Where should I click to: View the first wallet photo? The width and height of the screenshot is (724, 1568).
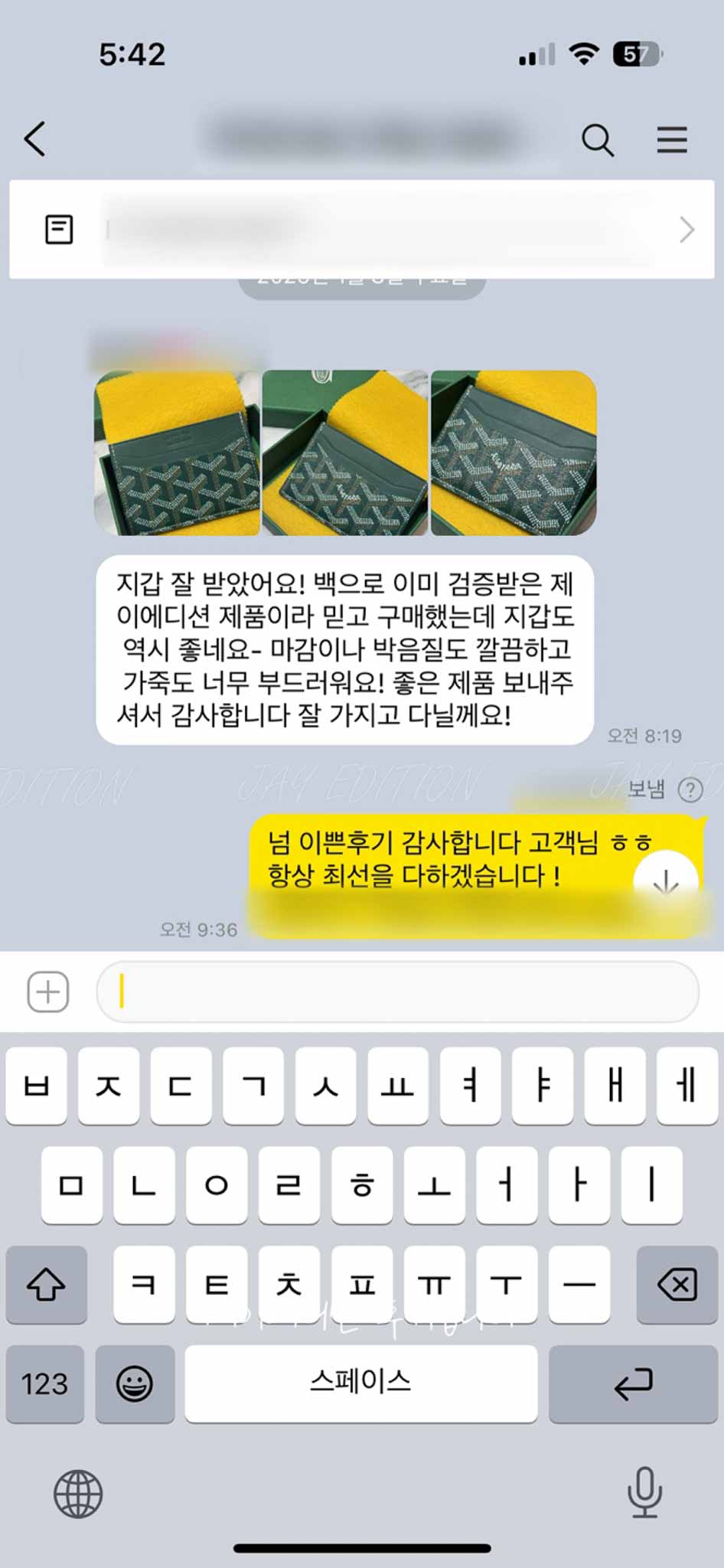click(x=177, y=453)
